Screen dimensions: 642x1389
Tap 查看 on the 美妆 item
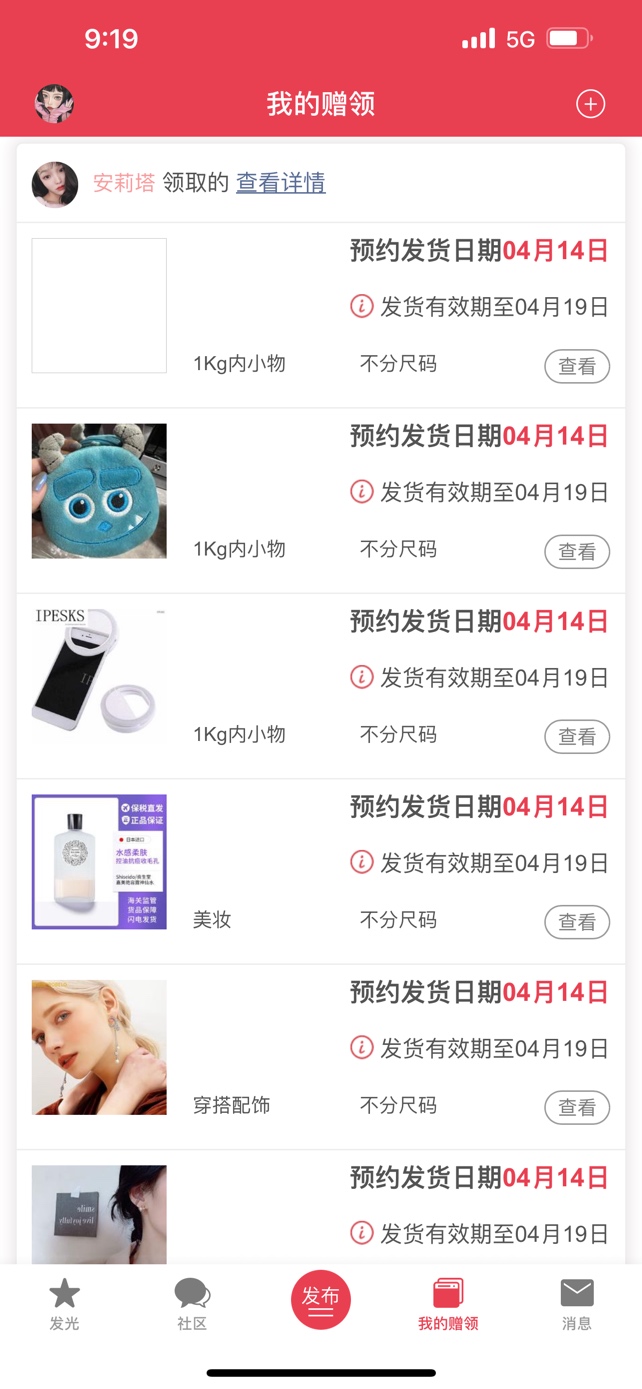coord(577,922)
